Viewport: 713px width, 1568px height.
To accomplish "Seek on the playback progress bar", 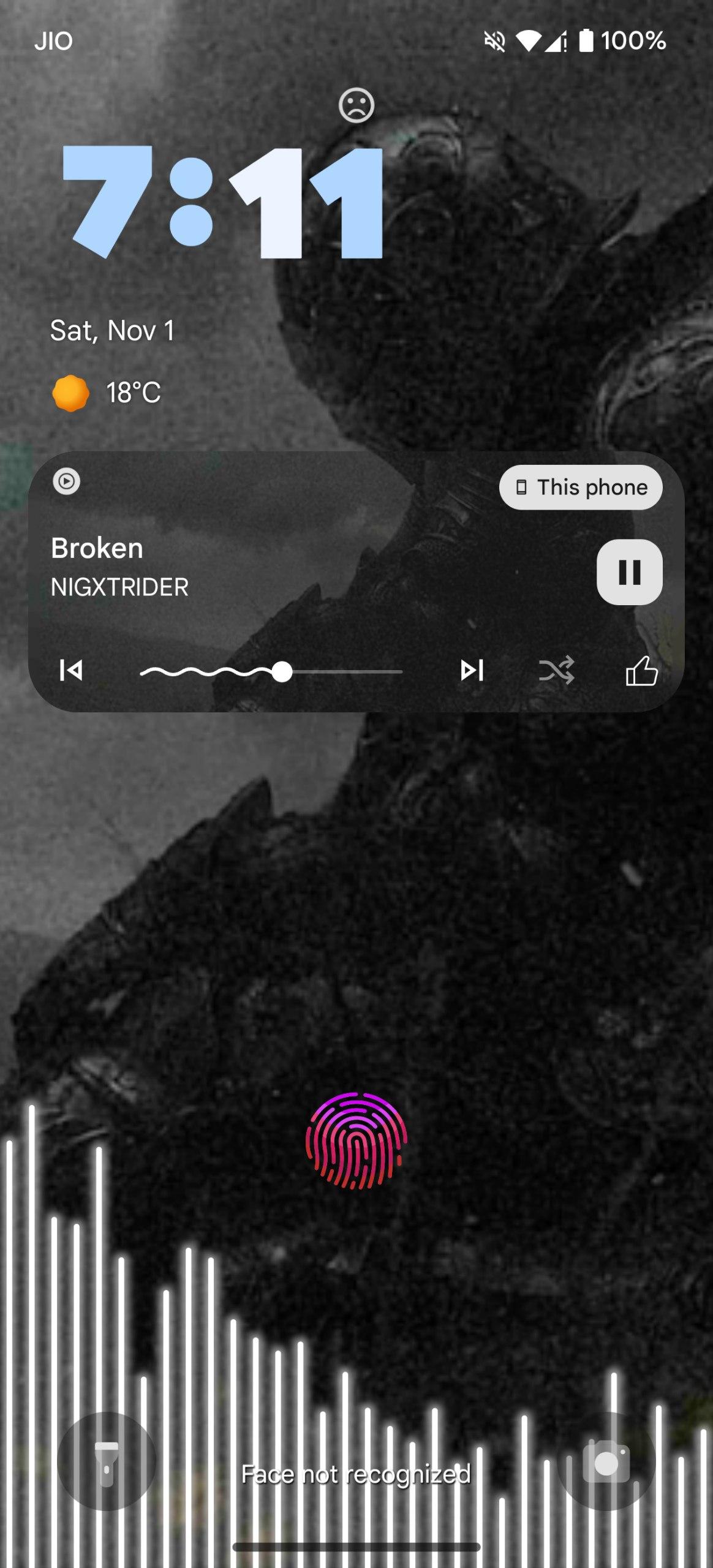I will pos(271,673).
